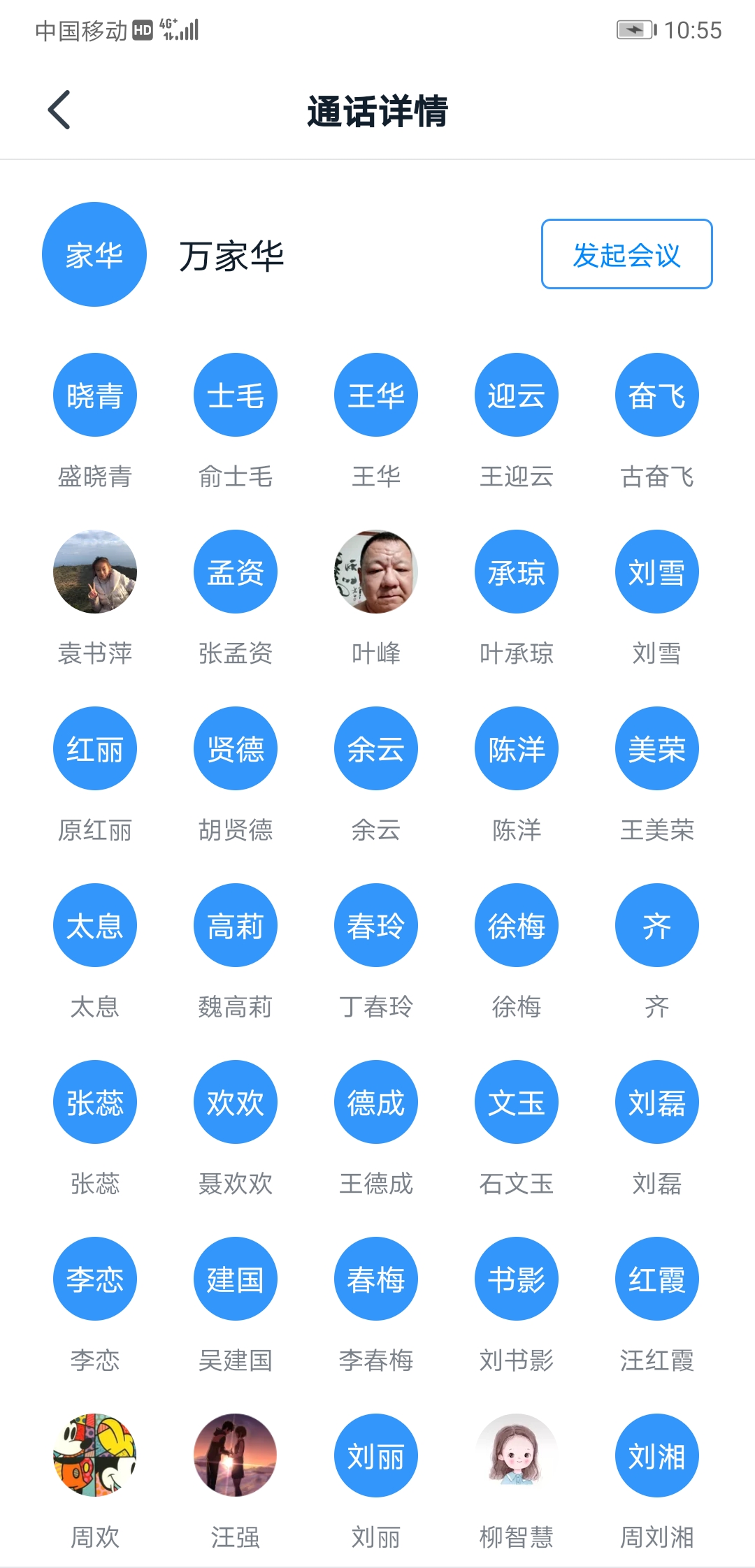This screenshot has width=755, height=1568.
Task: Open 万家华's host avatar
Action: click(94, 254)
